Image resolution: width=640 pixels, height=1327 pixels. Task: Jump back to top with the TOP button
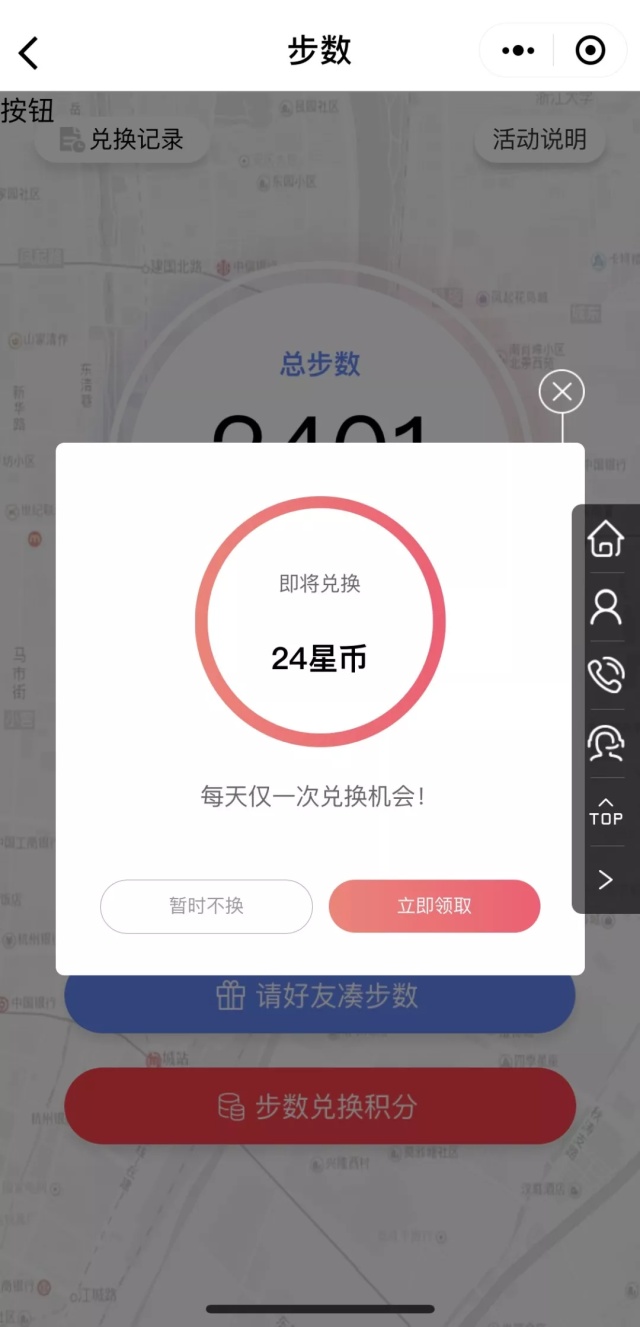tap(605, 811)
